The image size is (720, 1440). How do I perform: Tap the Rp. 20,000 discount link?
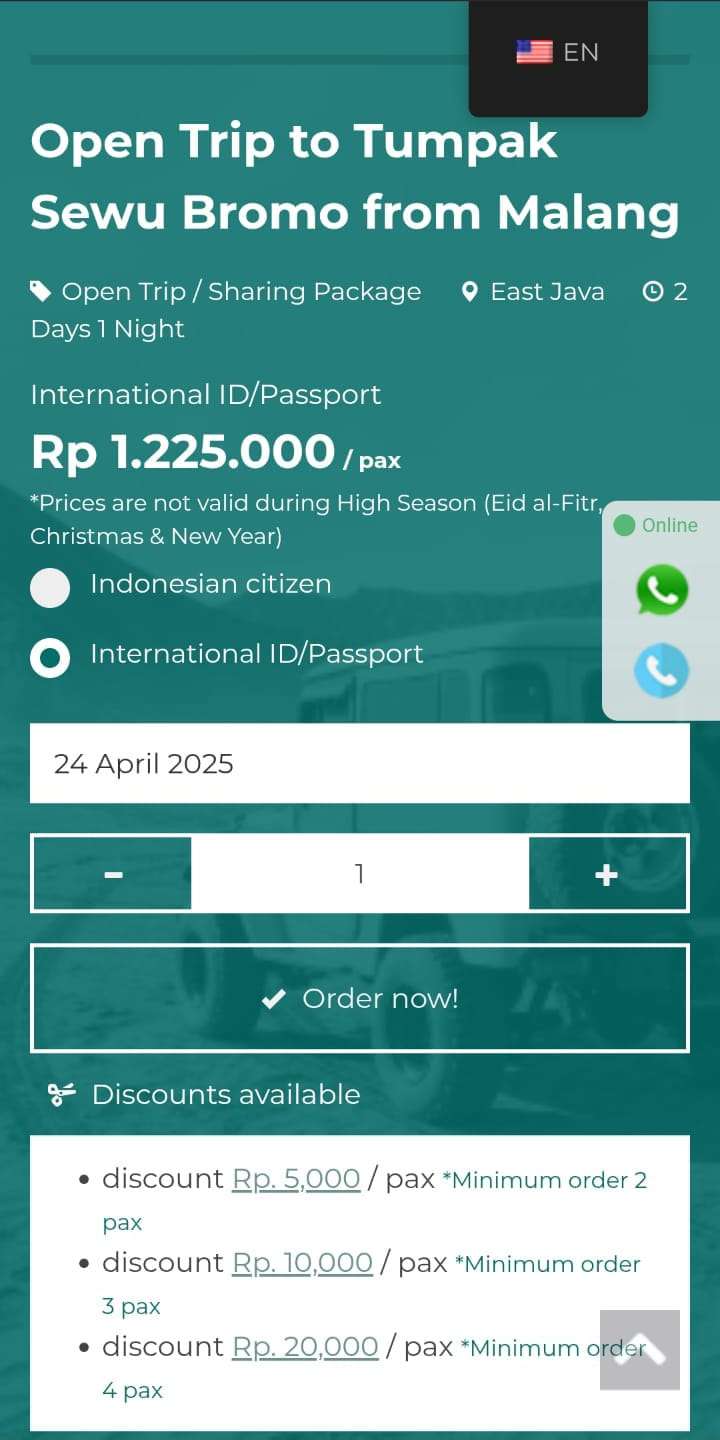click(305, 1347)
